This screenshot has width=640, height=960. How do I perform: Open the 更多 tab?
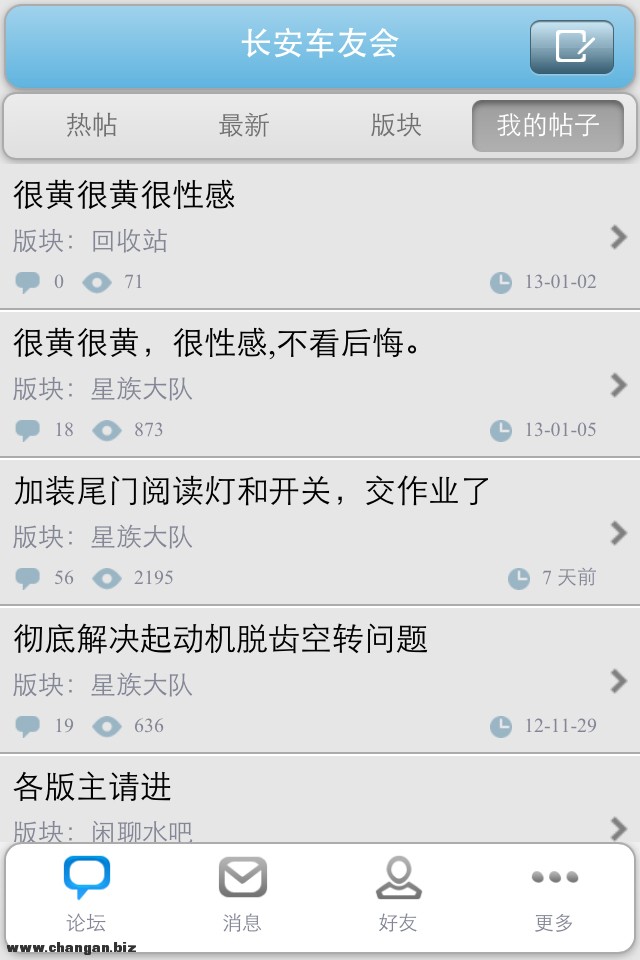[554, 895]
